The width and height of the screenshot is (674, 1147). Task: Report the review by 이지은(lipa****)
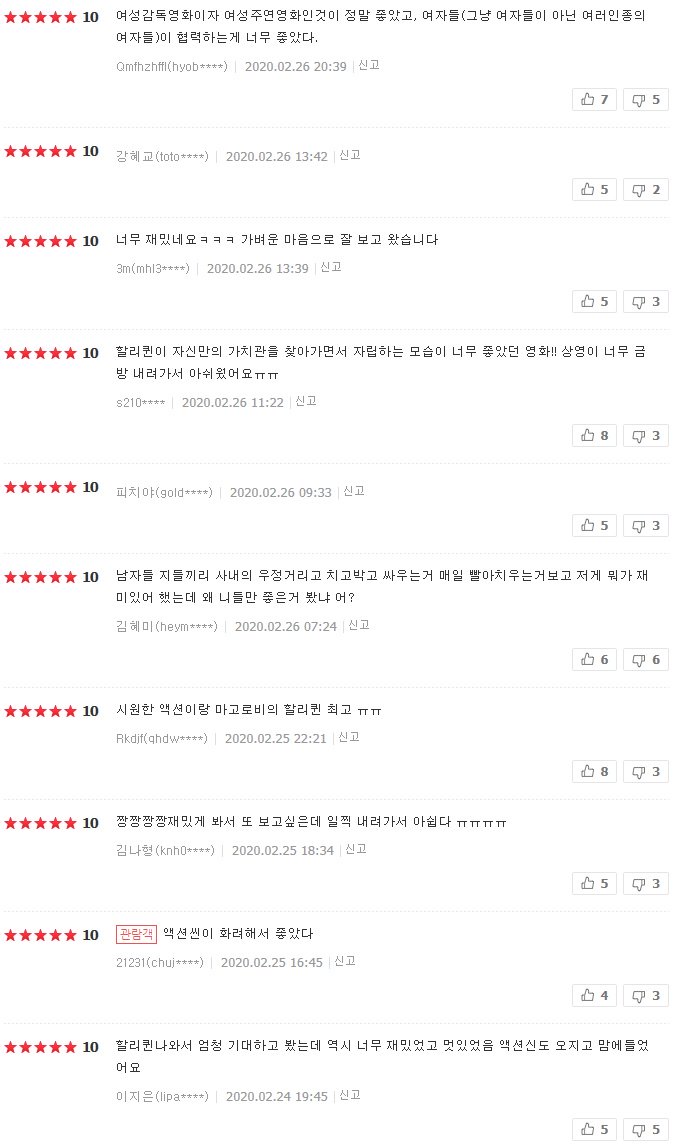pyautogui.click(x=350, y=1094)
